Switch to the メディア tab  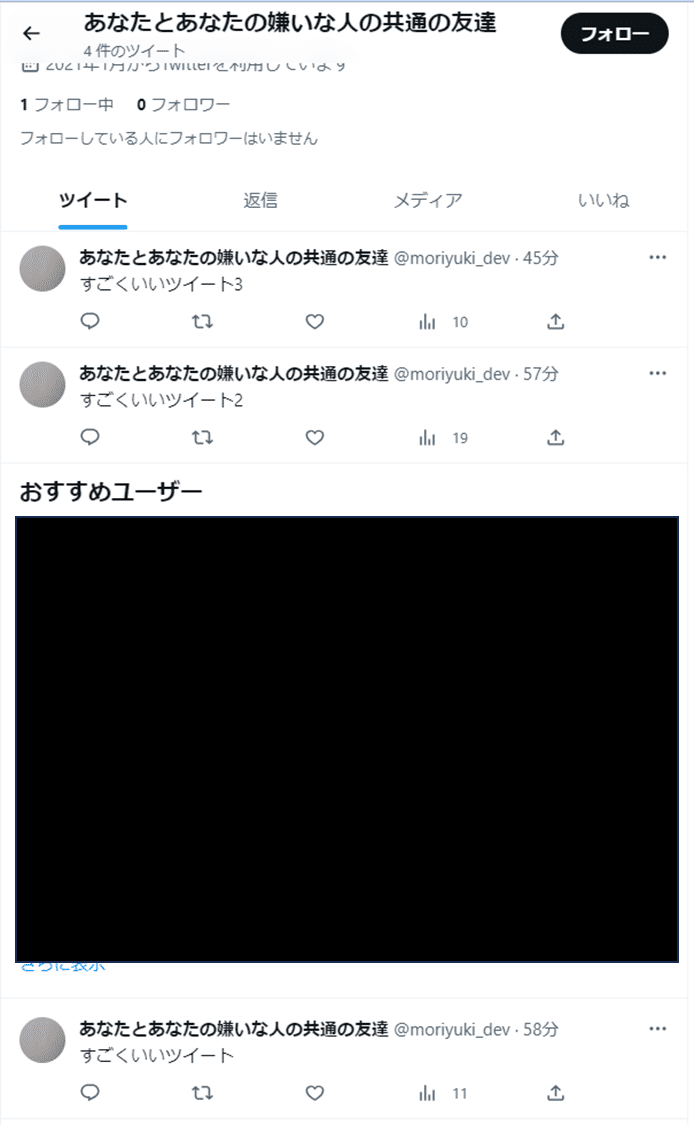tap(428, 200)
